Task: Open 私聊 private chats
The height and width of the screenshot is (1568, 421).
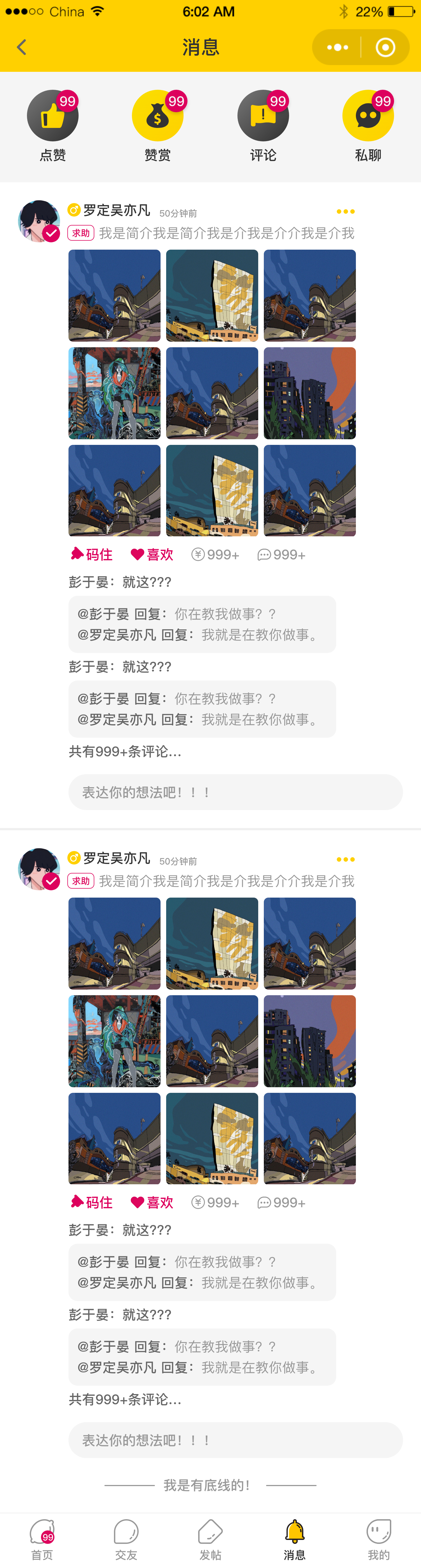Action: pos(368,125)
